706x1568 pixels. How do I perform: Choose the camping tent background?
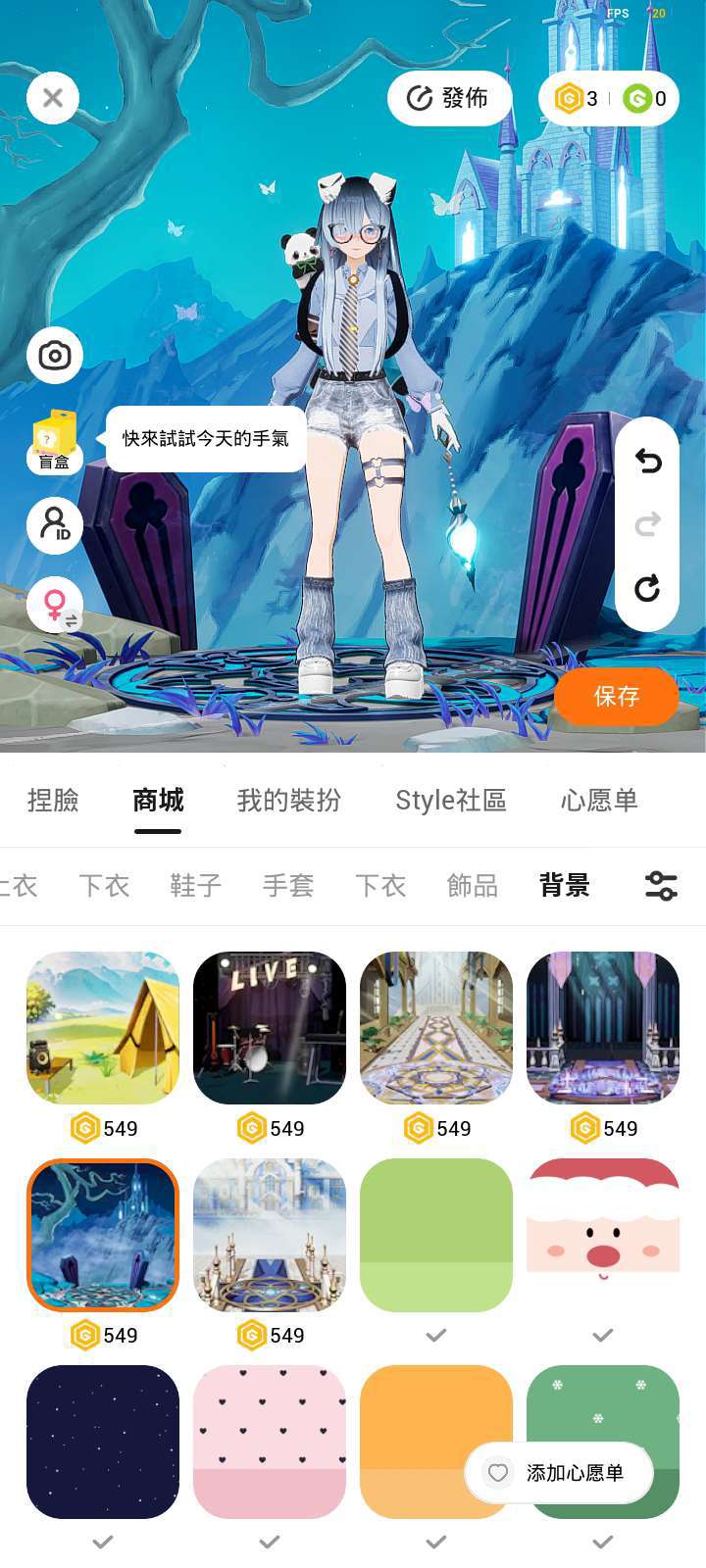(x=103, y=1028)
